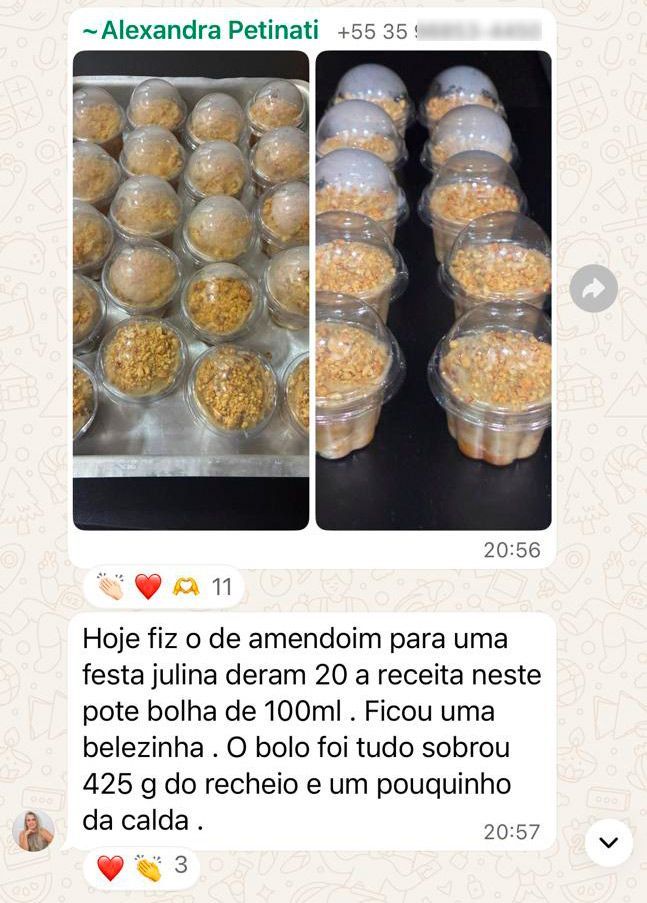Jump to the latest messages

point(608,843)
